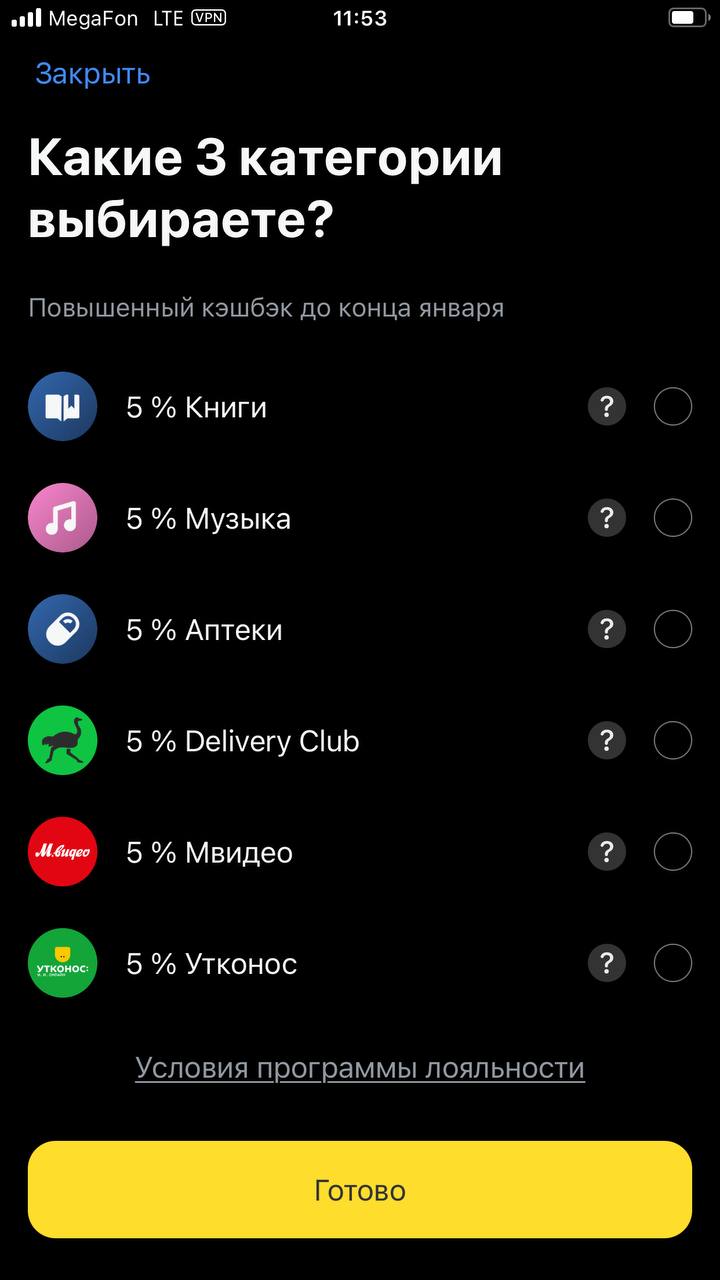Screen dimensions: 720x1280
Task: Select the 5 % Музыка category checkbox
Action: click(x=673, y=518)
